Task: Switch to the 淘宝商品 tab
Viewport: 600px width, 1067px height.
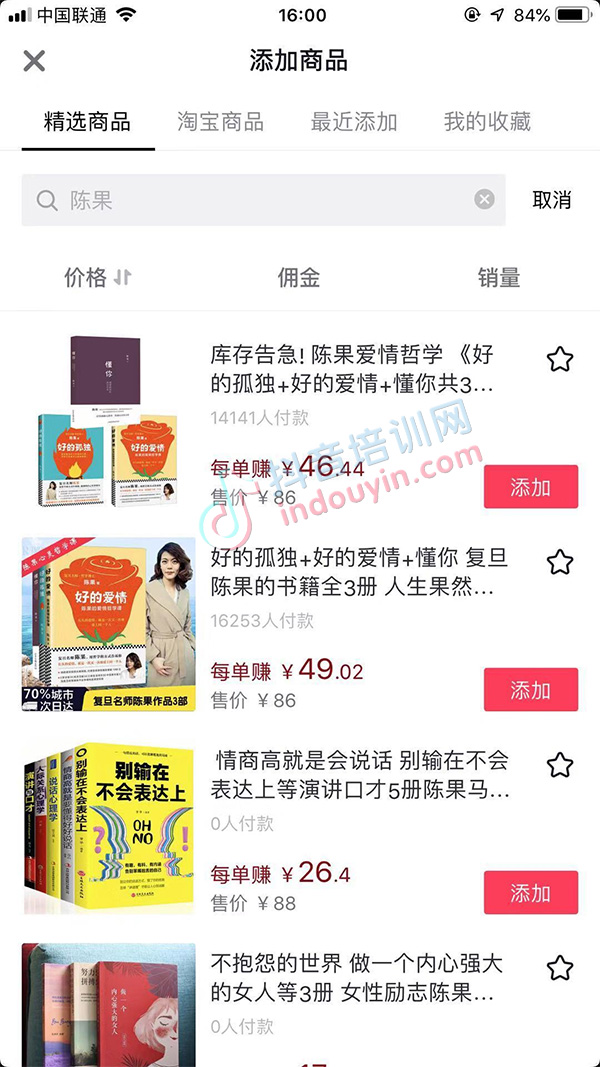Action: click(220, 122)
